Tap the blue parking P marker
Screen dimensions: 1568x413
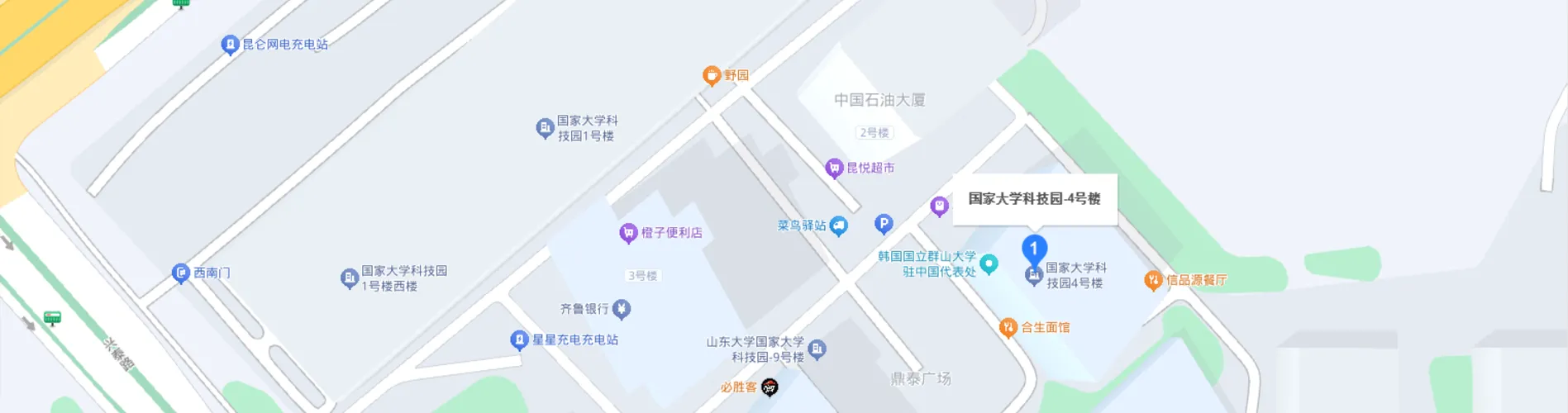[884, 223]
